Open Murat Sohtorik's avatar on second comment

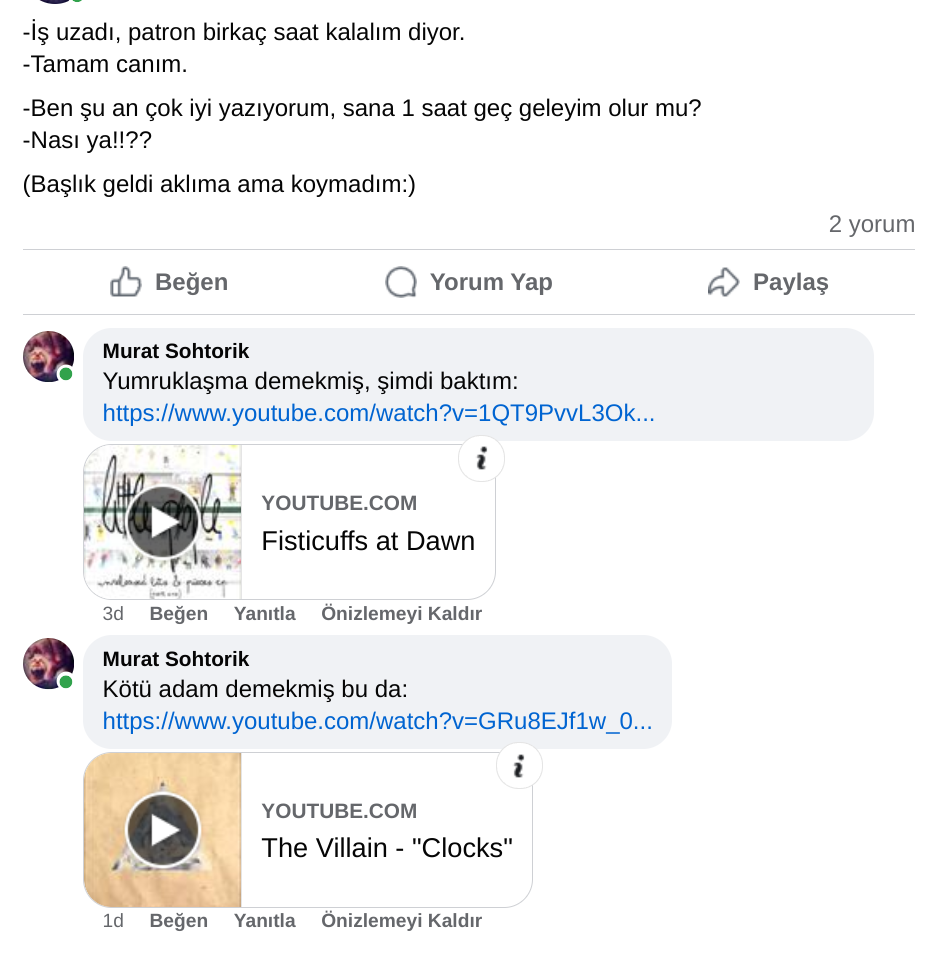coord(48,664)
